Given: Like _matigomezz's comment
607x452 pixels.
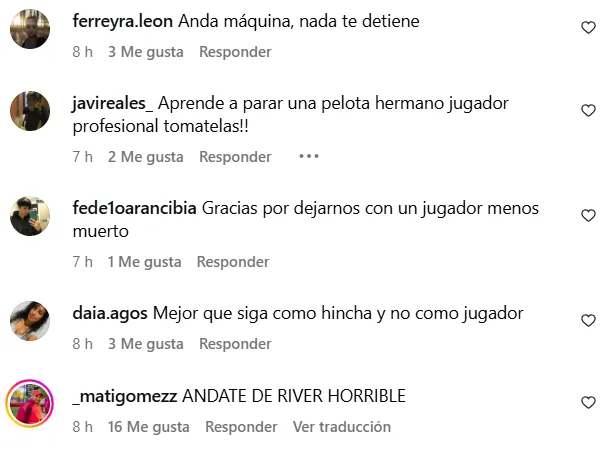Looking at the screenshot, I should (x=588, y=403).
